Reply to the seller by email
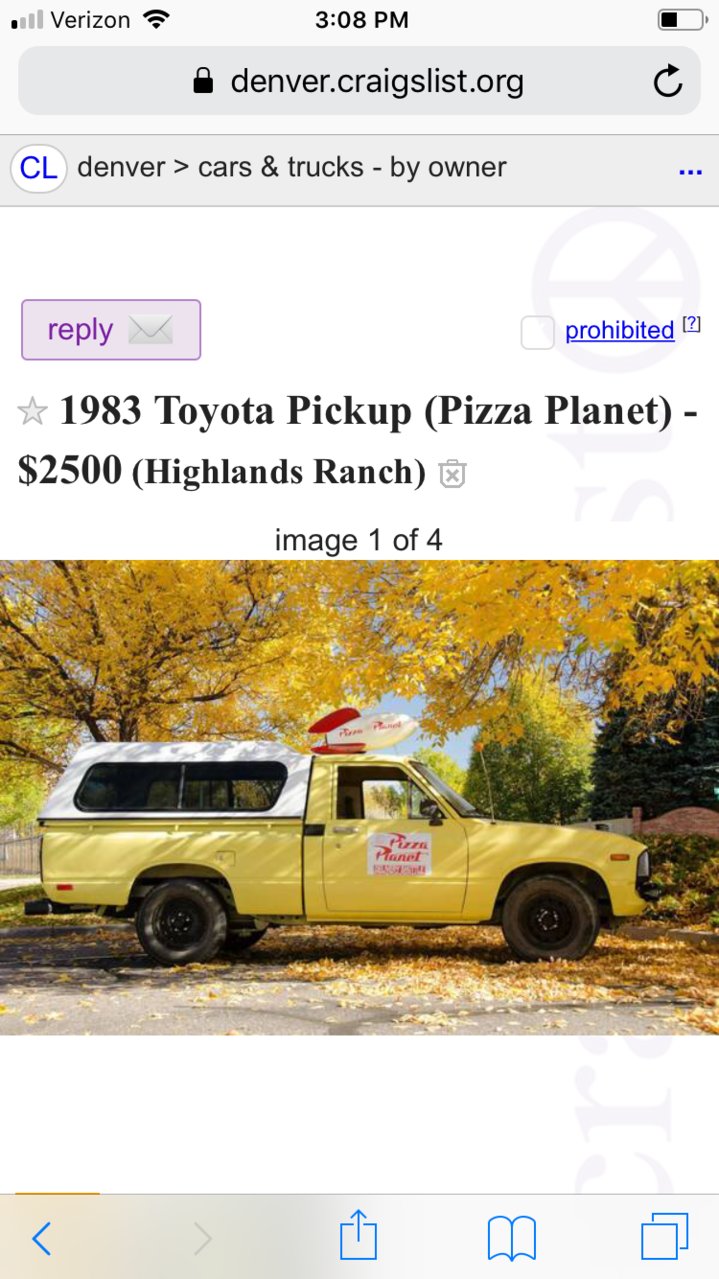719x1279 pixels. coord(111,330)
